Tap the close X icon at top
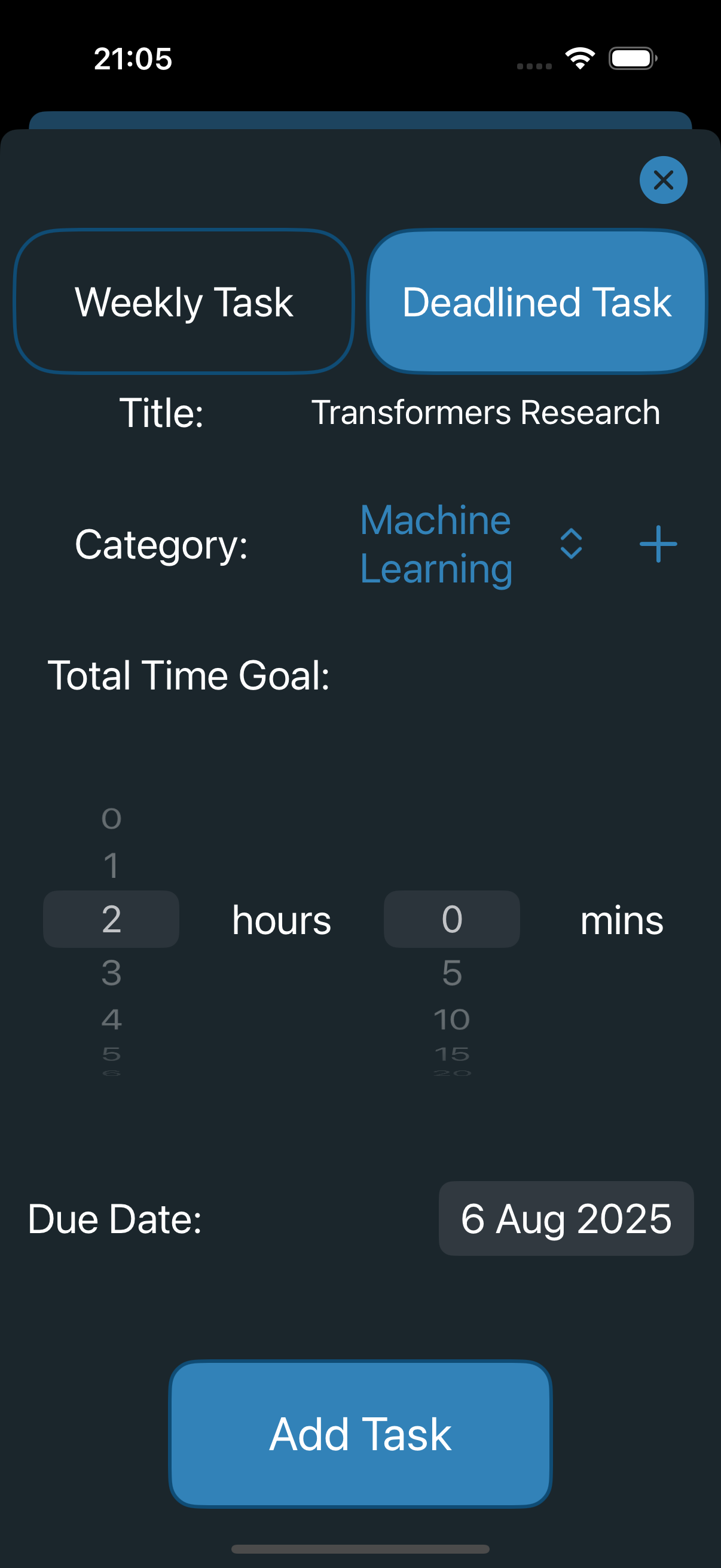Image resolution: width=721 pixels, height=1568 pixels. coord(663,179)
